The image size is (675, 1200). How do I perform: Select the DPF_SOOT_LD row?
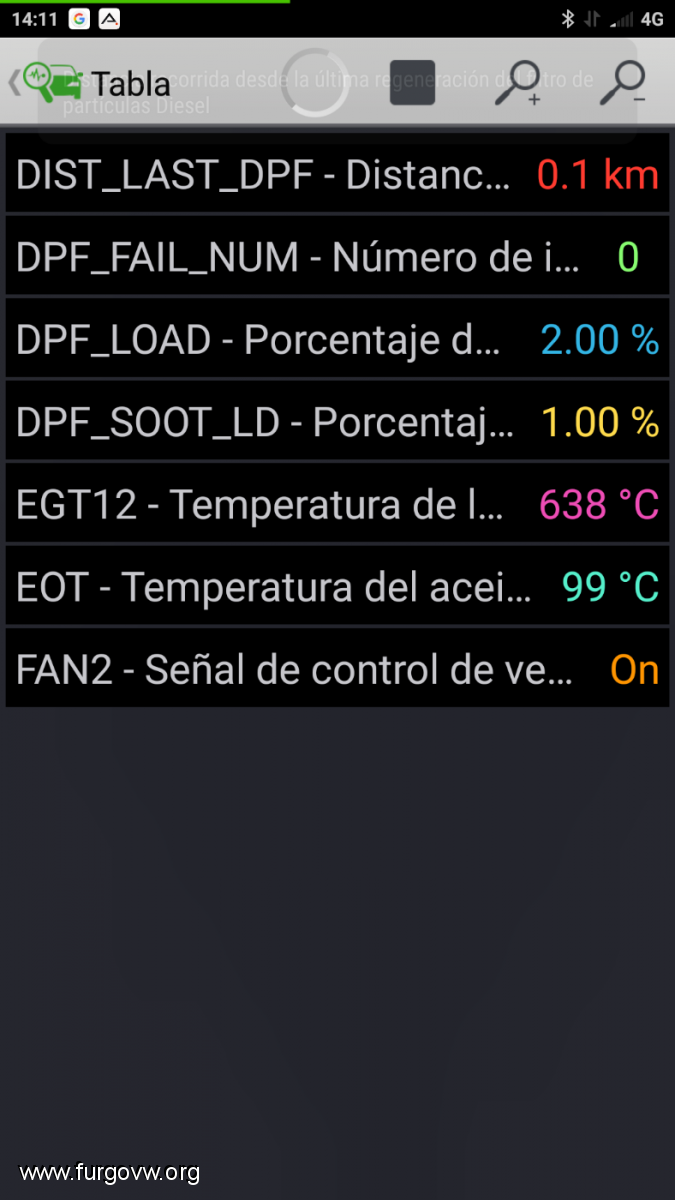coord(337,421)
